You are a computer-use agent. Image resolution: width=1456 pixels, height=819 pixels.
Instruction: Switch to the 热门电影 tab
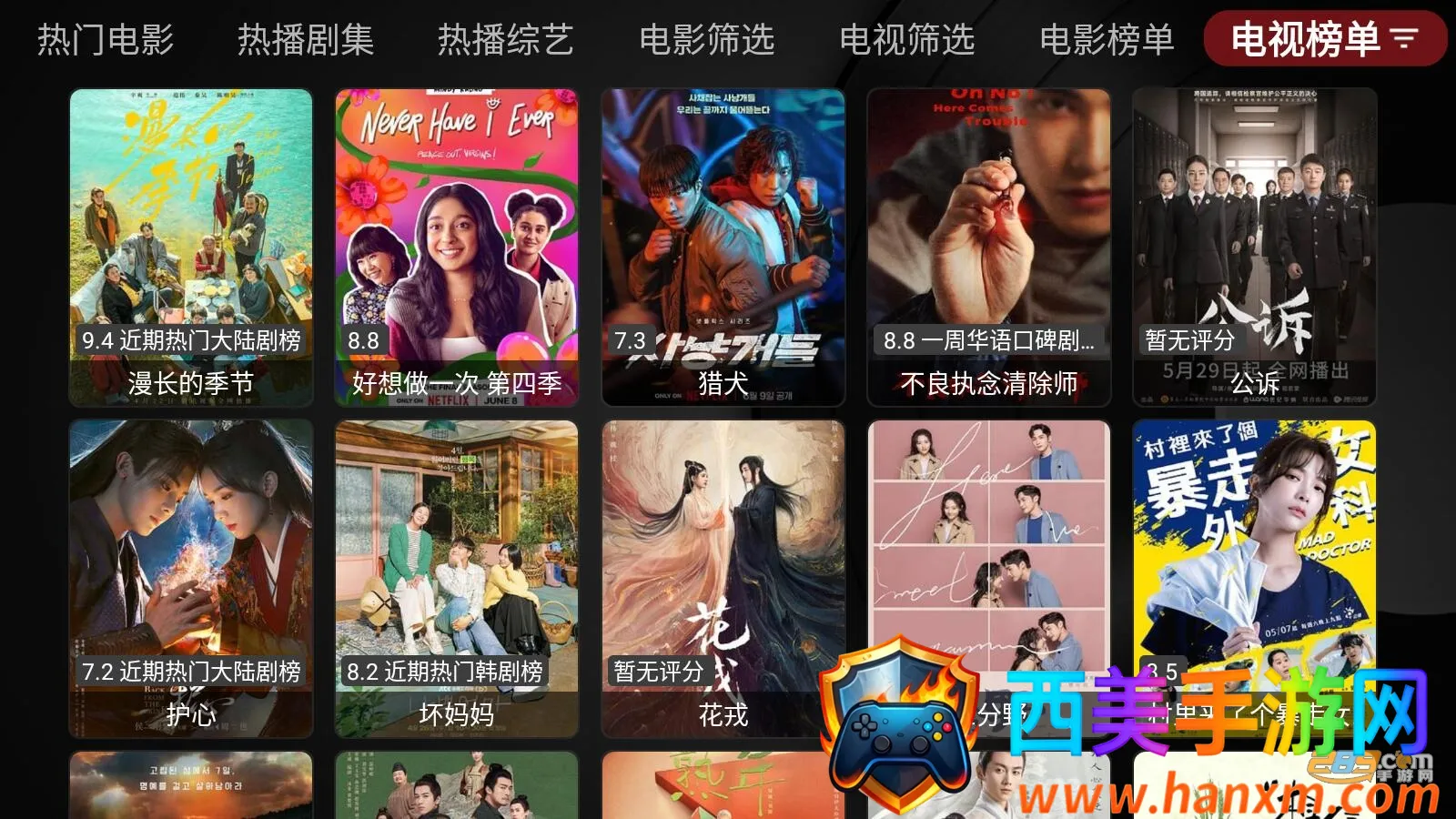pos(106,39)
